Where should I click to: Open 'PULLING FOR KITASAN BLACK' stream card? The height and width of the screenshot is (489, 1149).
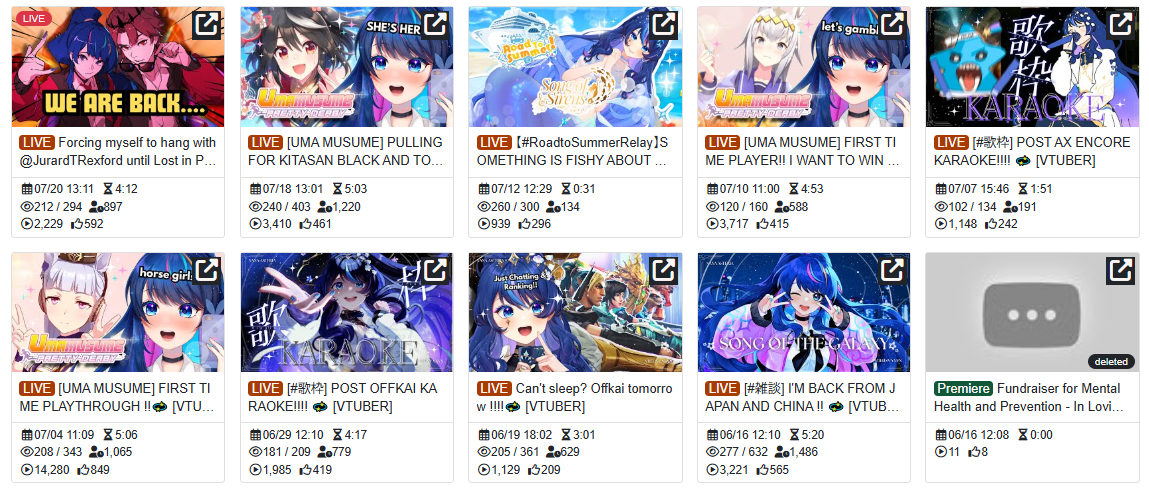pos(347,151)
